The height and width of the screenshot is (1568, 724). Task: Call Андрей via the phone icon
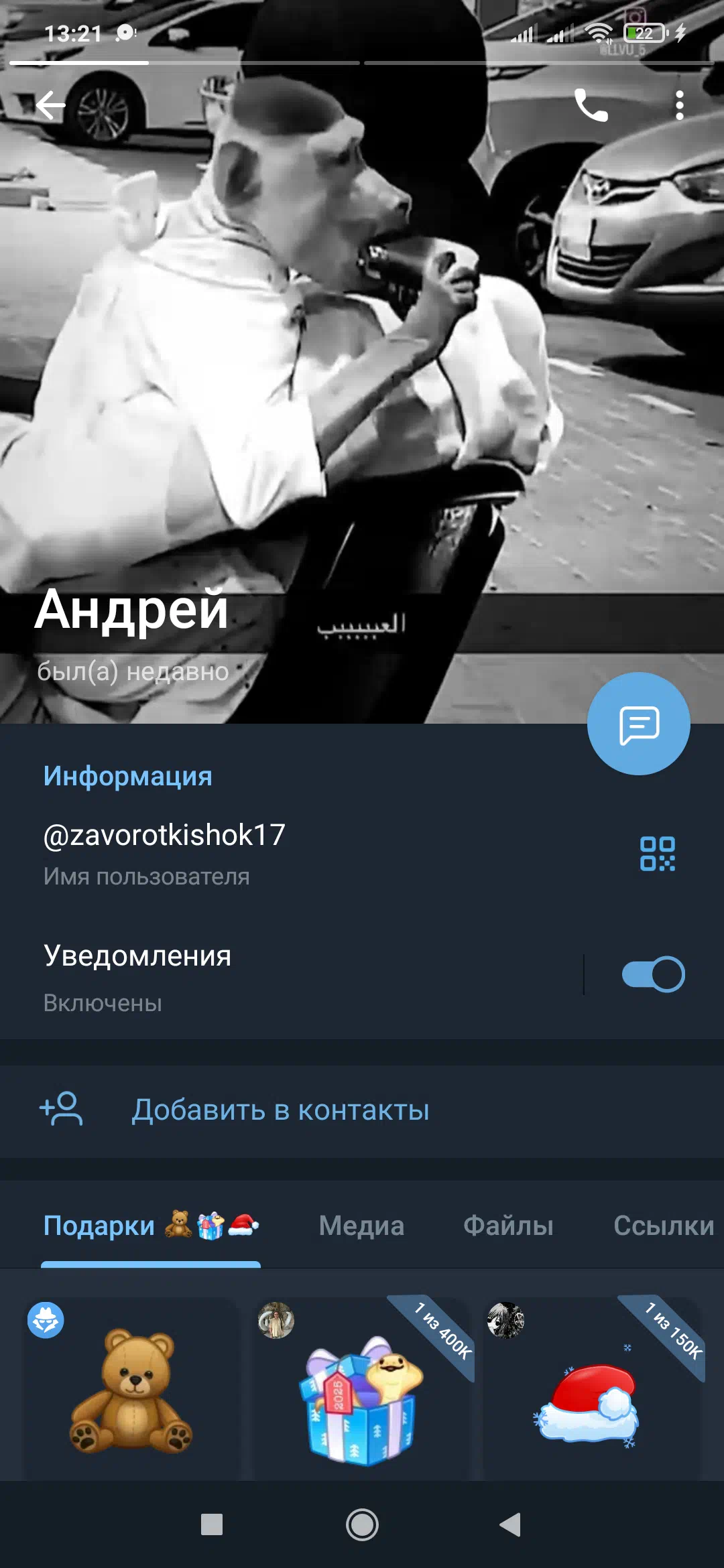[x=591, y=106]
